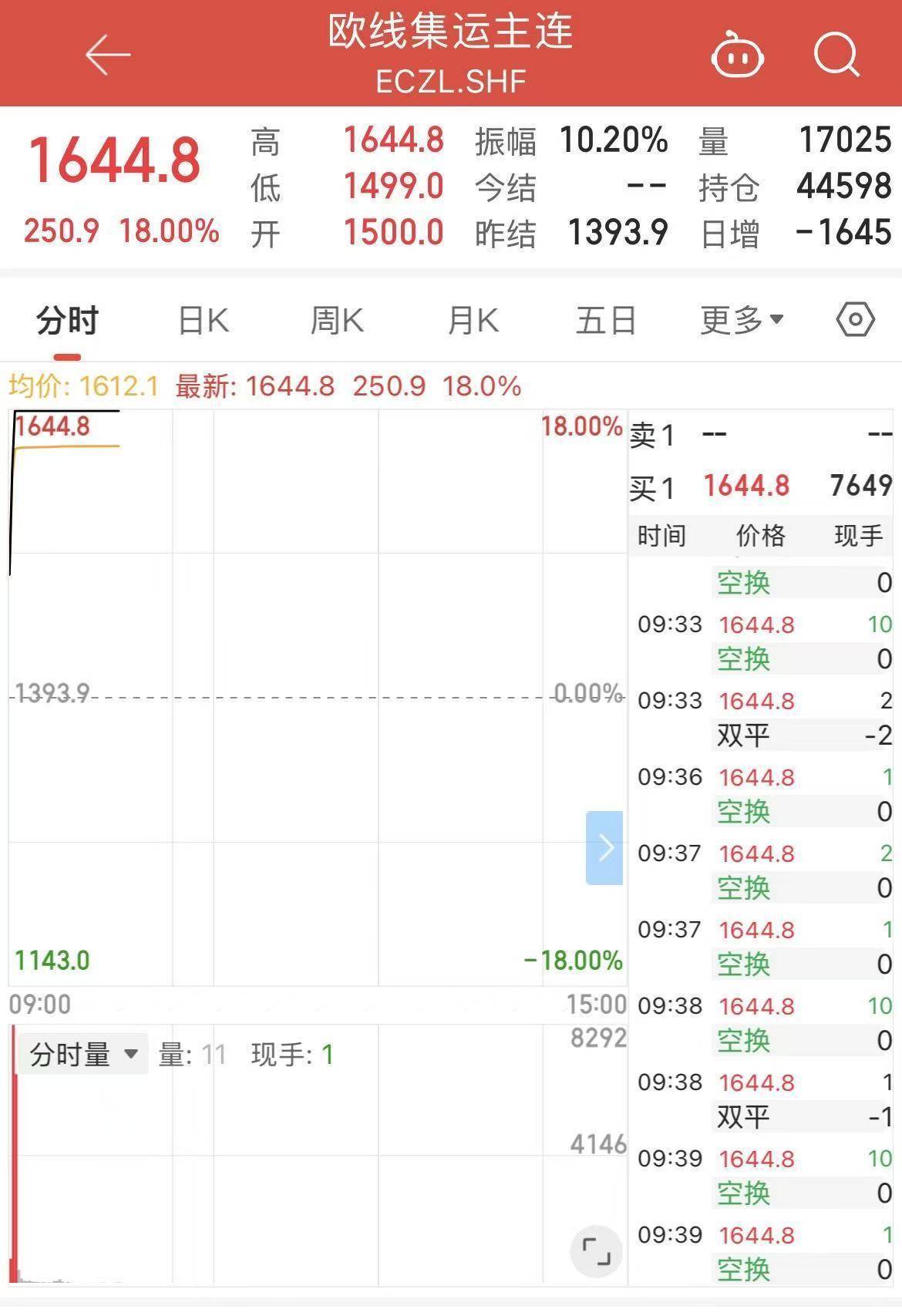The height and width of the screenshot is (1316, 902).
Task: Open the robot assistant icon
Action: pyautogui.click(x=737, y=56)
